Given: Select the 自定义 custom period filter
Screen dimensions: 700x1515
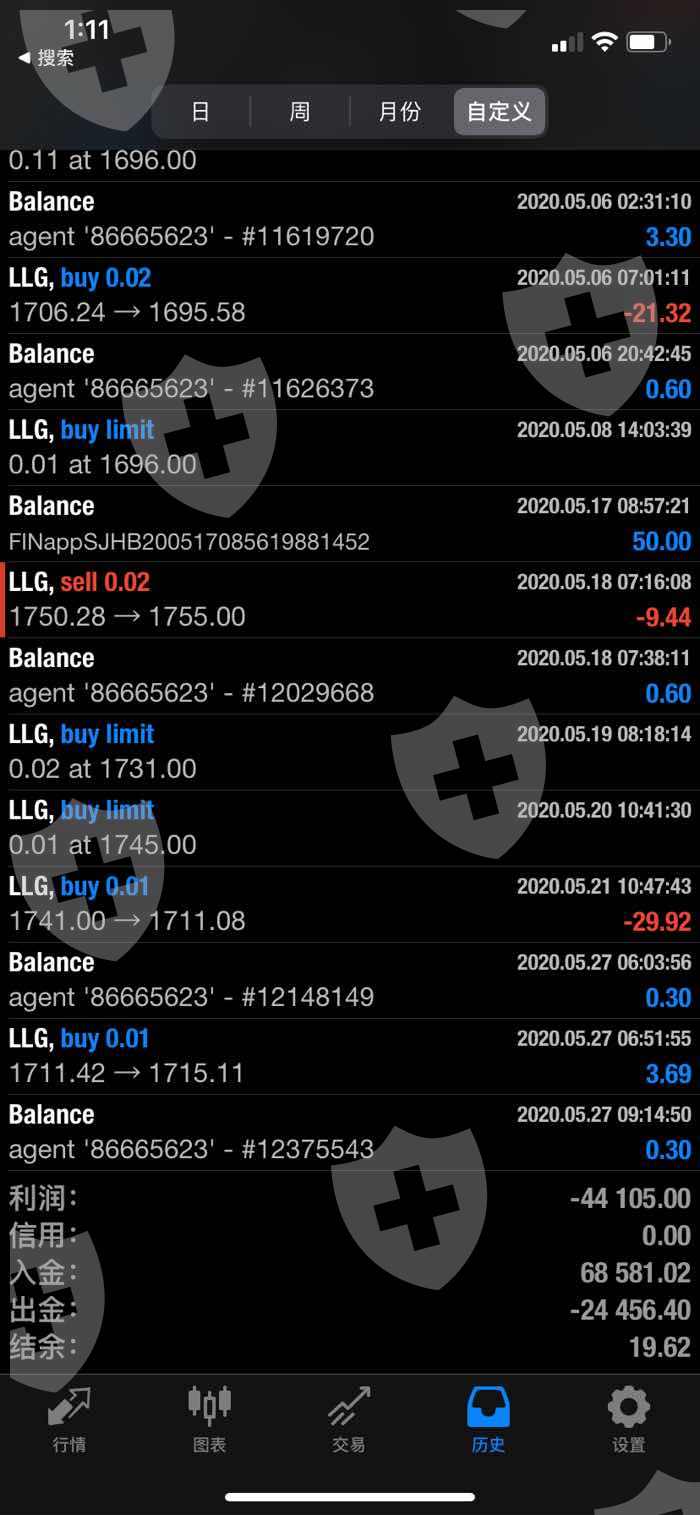Looking at the screenshot, I should (499, 111).
